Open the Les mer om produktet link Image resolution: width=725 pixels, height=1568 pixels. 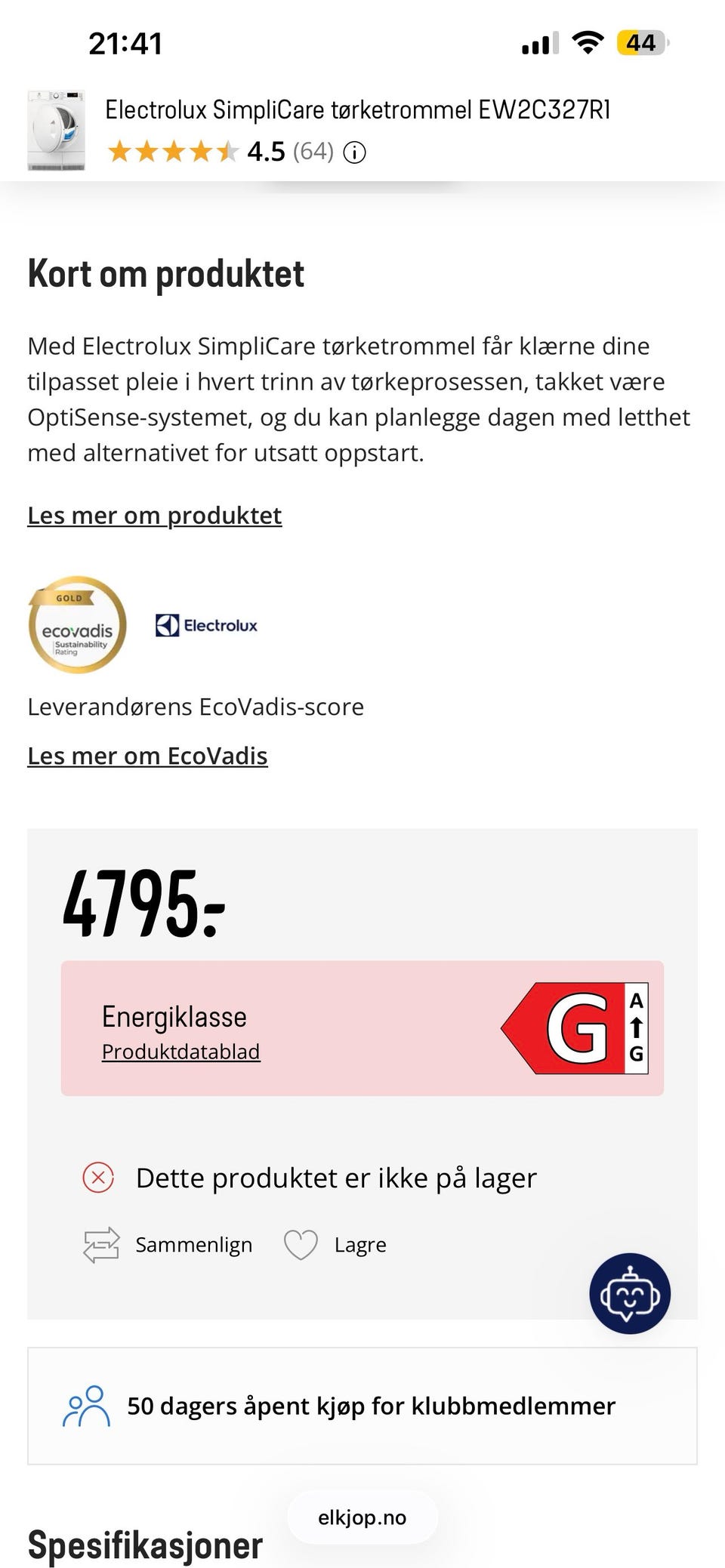tap(154, 515)
